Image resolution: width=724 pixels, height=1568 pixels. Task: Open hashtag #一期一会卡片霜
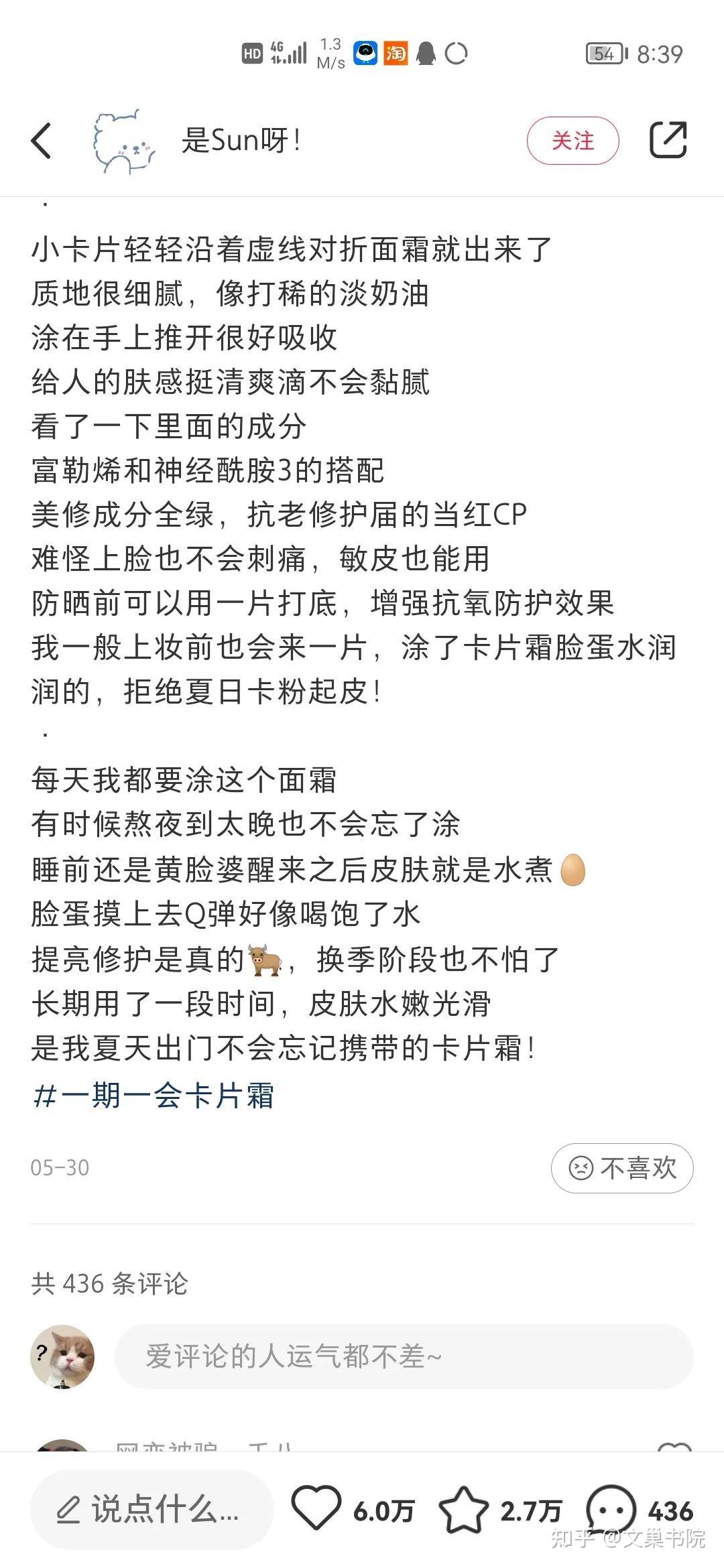coord(154,1097)
